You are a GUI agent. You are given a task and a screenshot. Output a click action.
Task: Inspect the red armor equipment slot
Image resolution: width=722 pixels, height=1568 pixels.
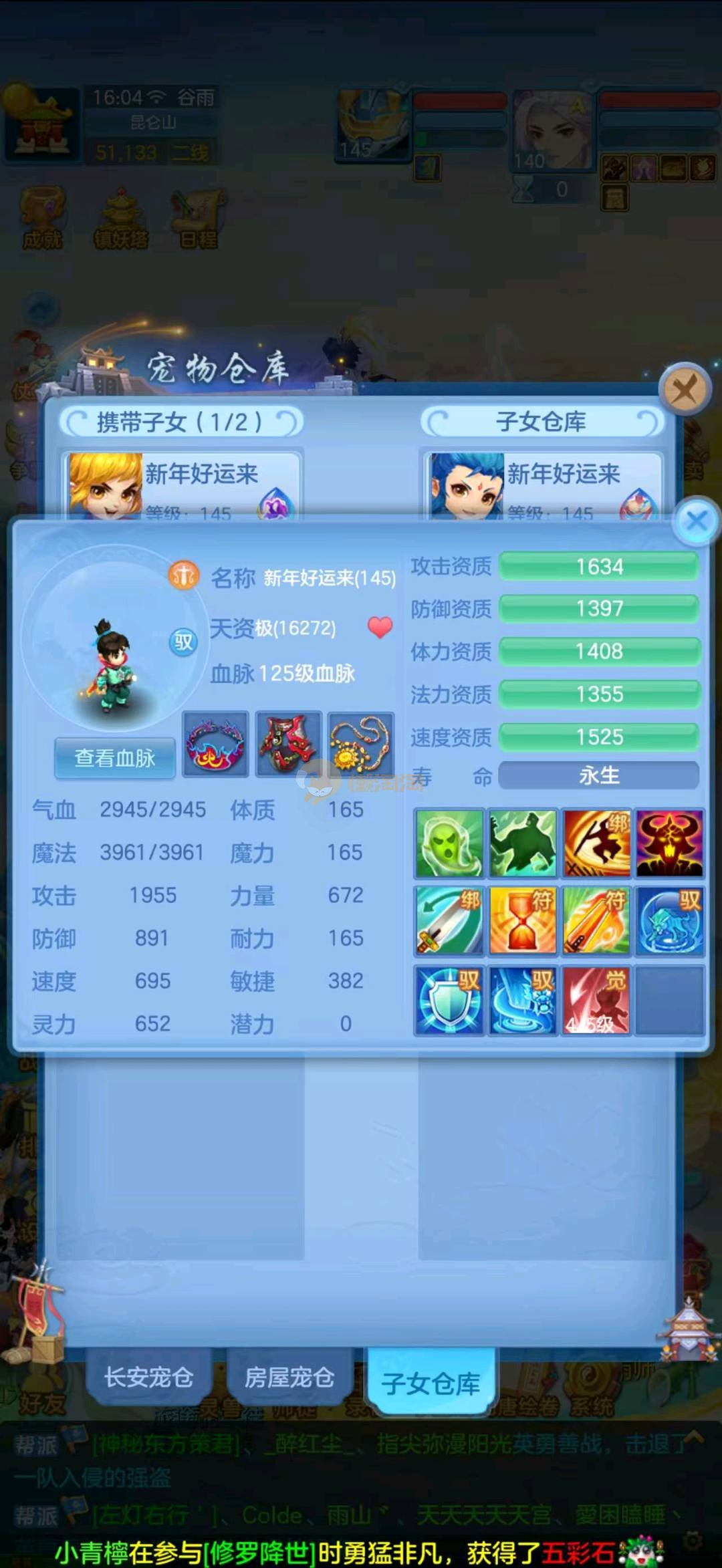coord(289,744)
